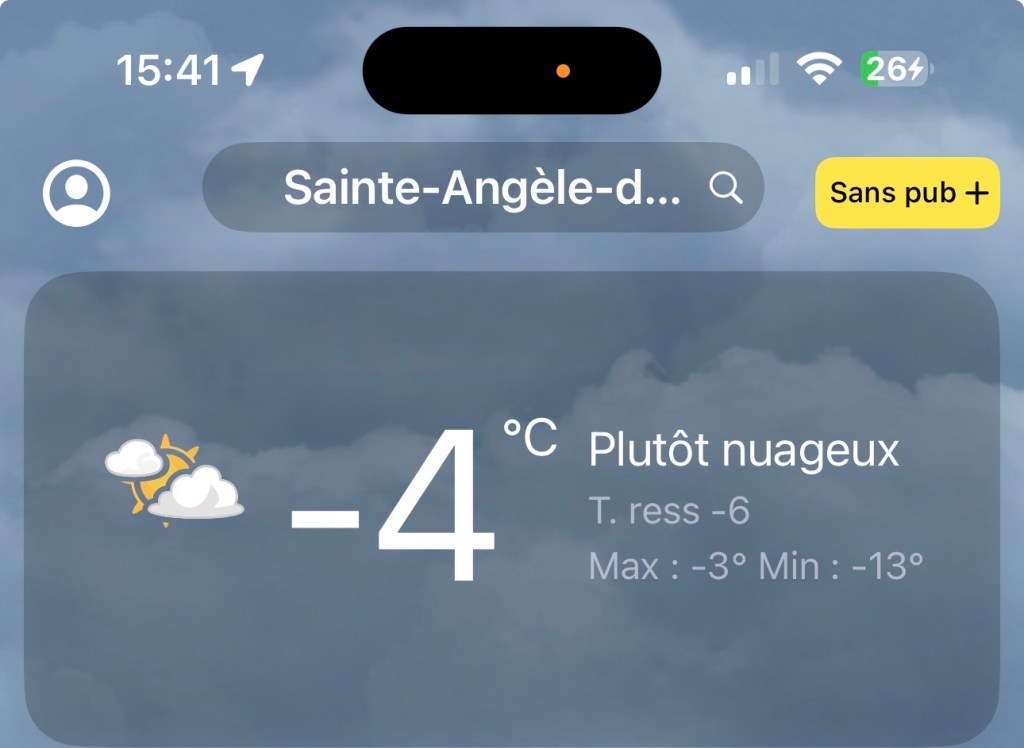Tap the Sainte-Angèle location search field
Viewport: 1024px width, 748px height.
tap(483, 188)
